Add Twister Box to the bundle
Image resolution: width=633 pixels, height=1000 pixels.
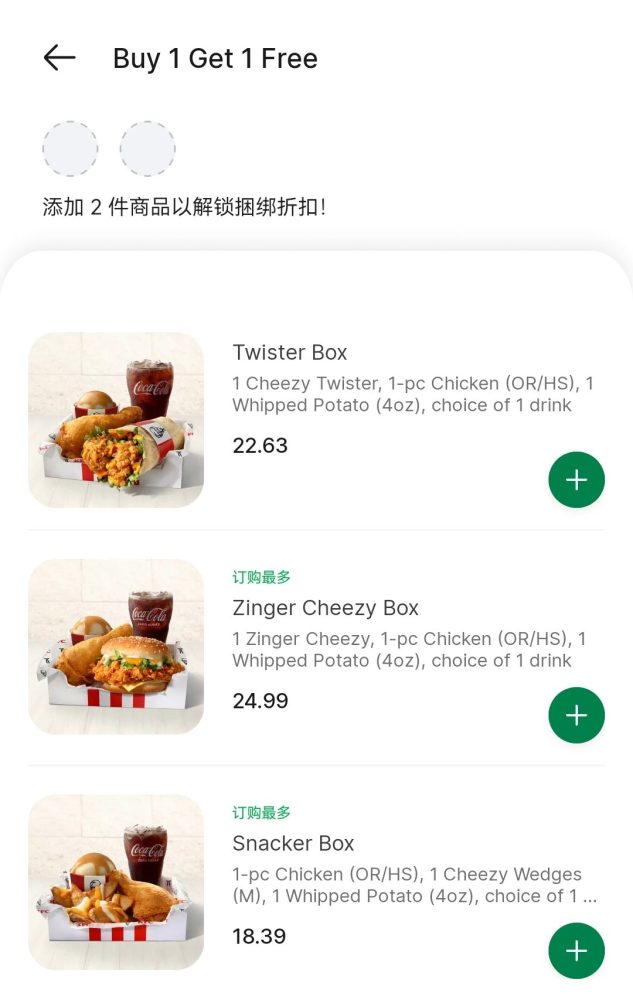pos(576,480)
